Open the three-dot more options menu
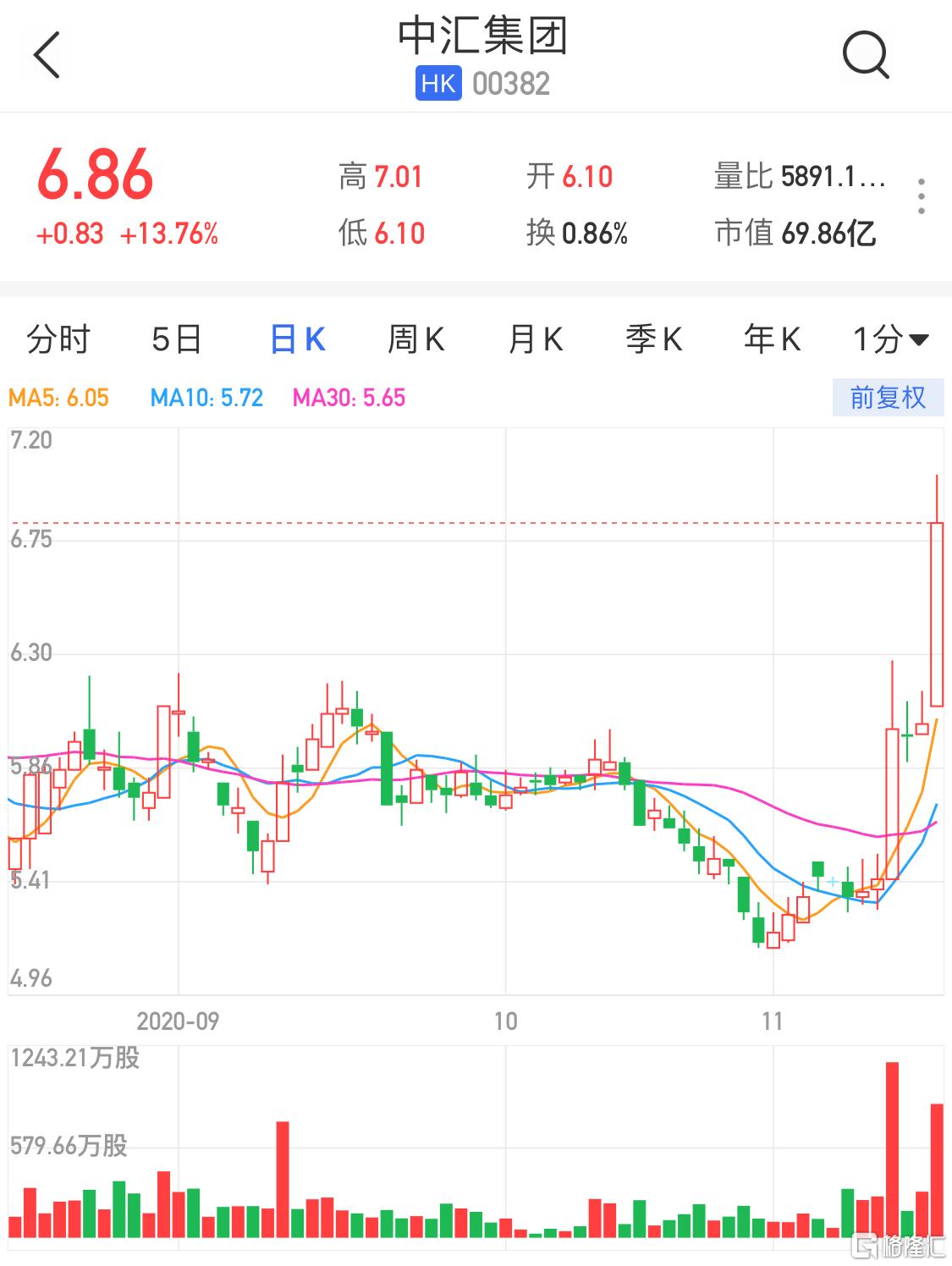 click(x=922, y=196)
